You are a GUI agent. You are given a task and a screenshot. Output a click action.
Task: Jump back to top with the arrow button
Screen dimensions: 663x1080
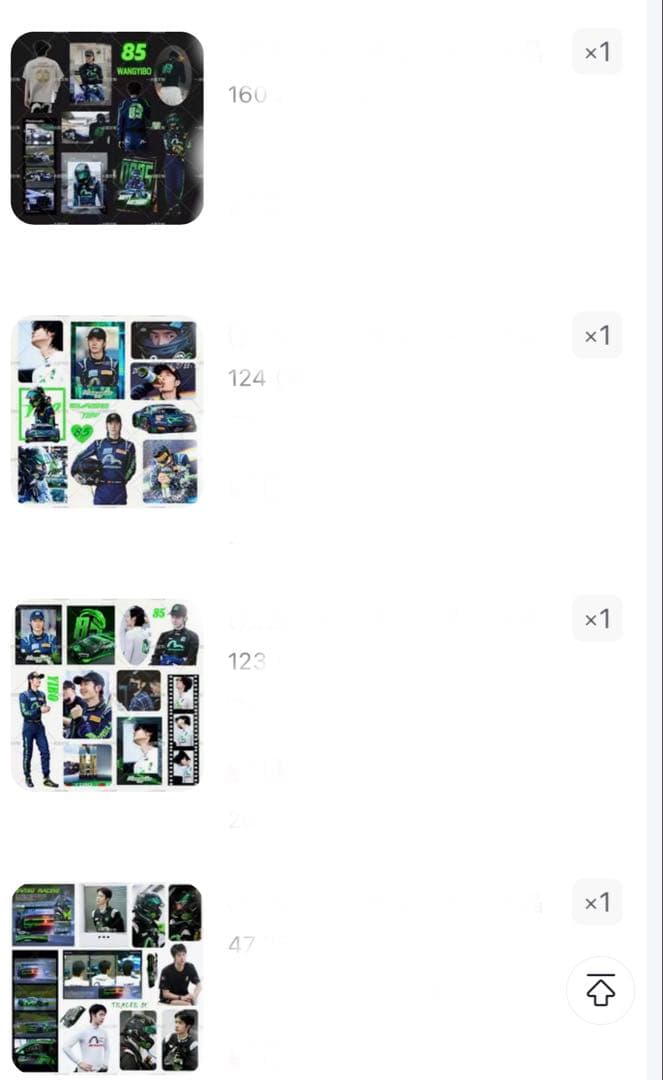[x=600, y=990]
